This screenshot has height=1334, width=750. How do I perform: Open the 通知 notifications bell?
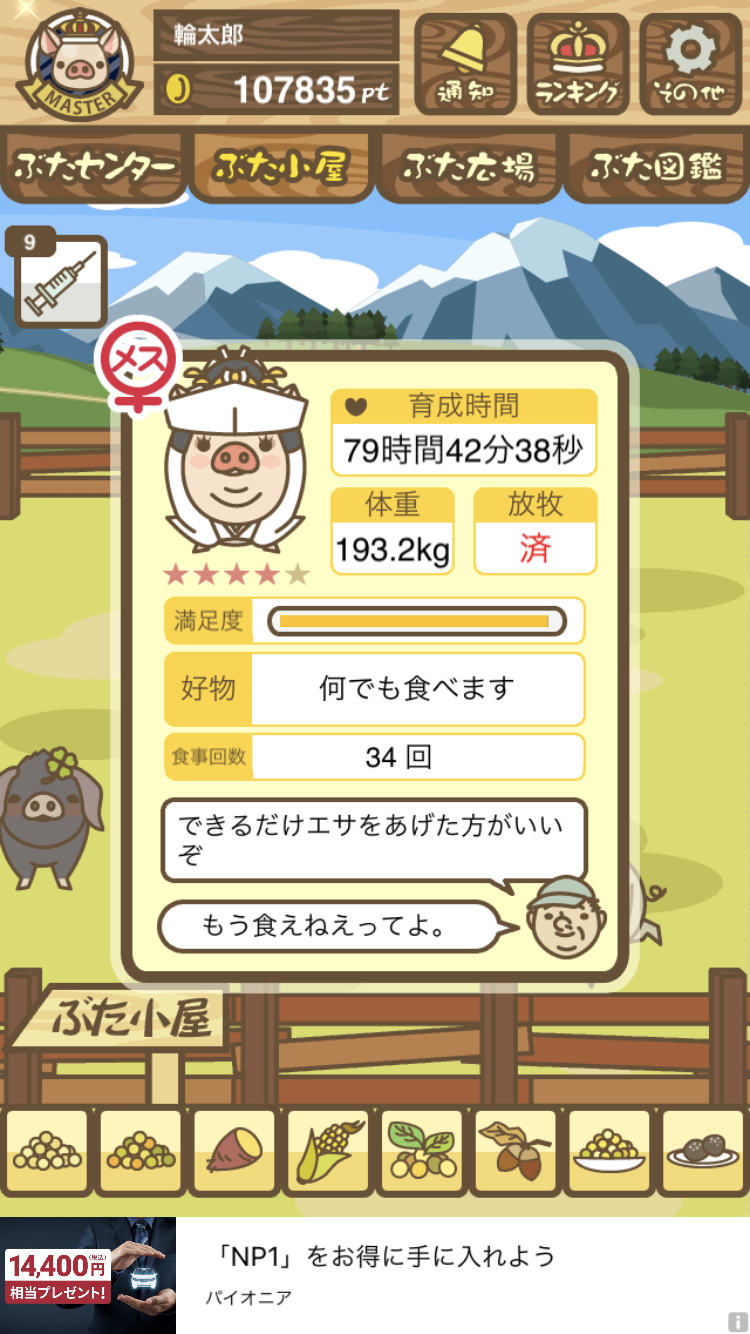coord(465,65)
